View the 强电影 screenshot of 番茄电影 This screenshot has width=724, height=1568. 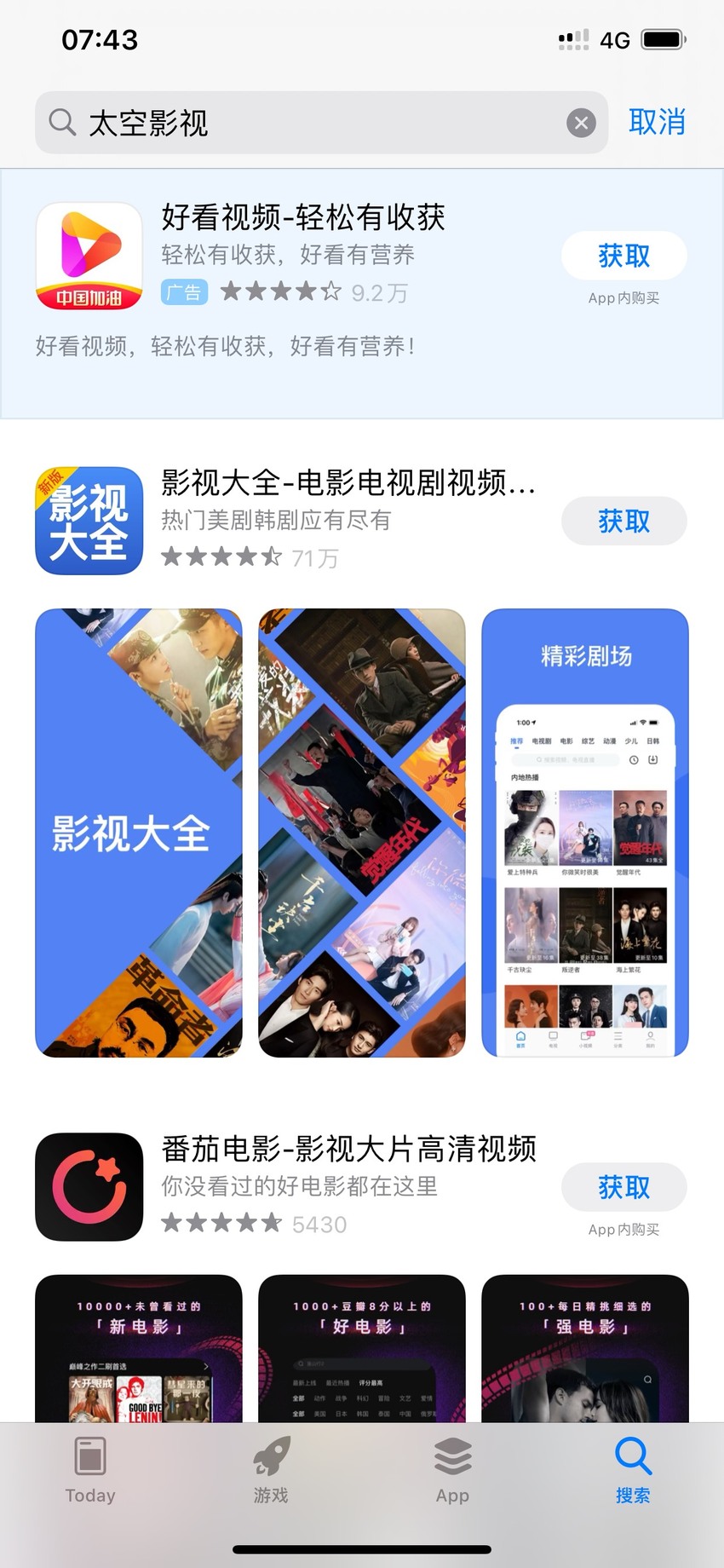coord(585,1348)
